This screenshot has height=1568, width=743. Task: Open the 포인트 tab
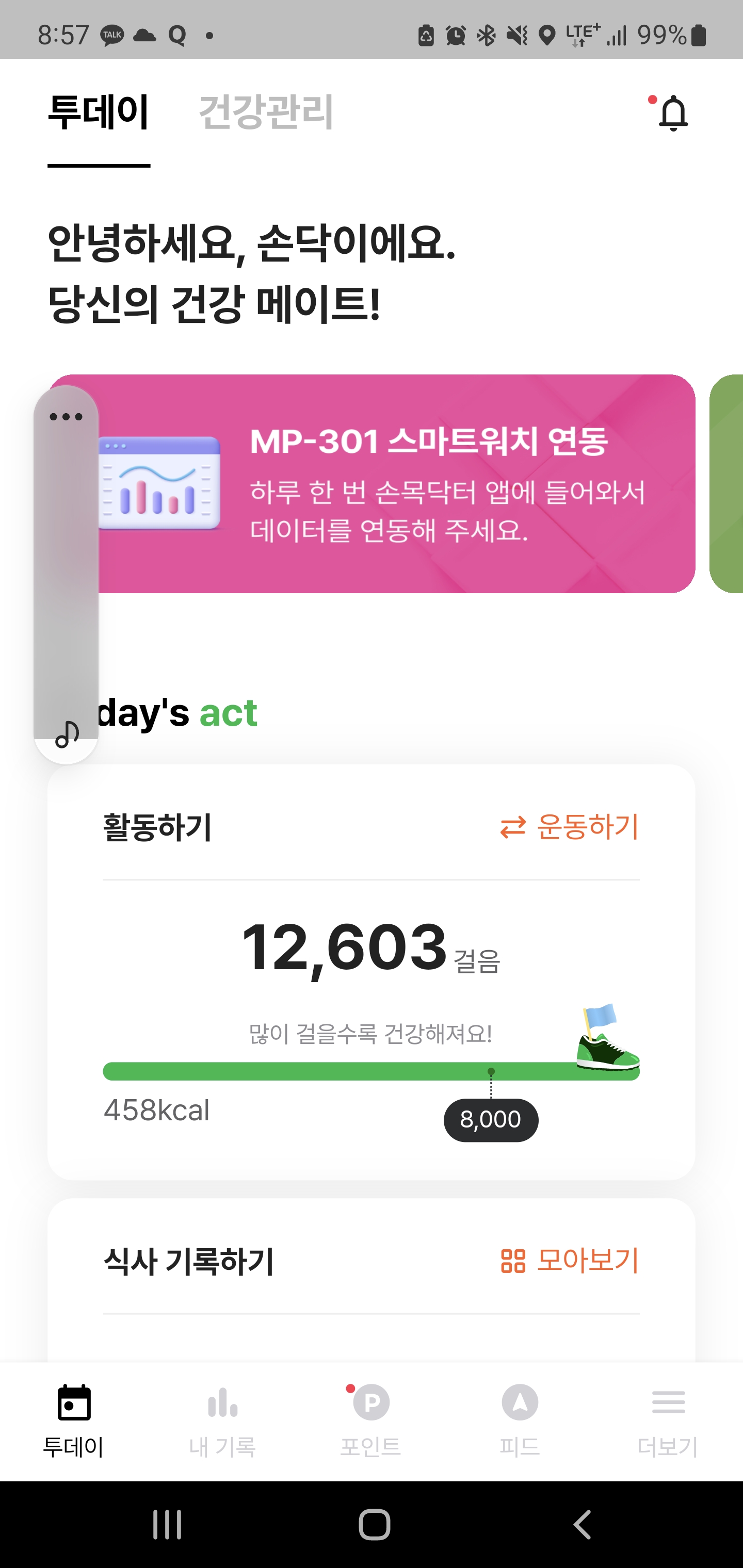[371, 1419]
